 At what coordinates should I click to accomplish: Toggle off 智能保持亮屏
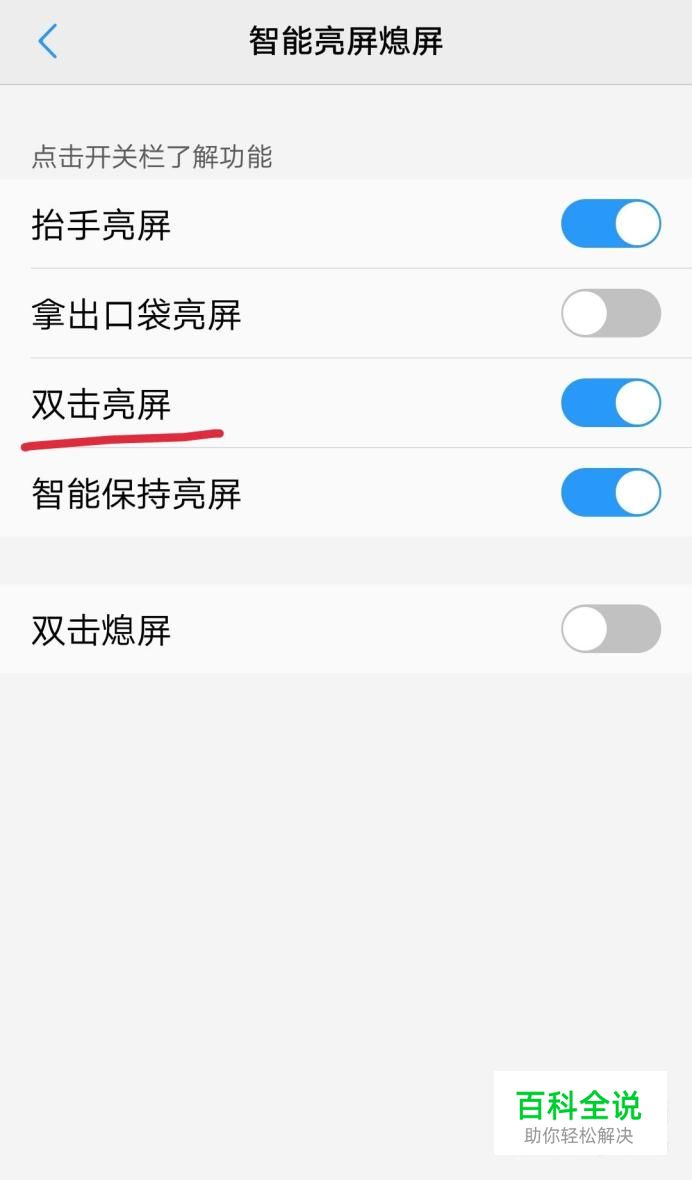611,493
